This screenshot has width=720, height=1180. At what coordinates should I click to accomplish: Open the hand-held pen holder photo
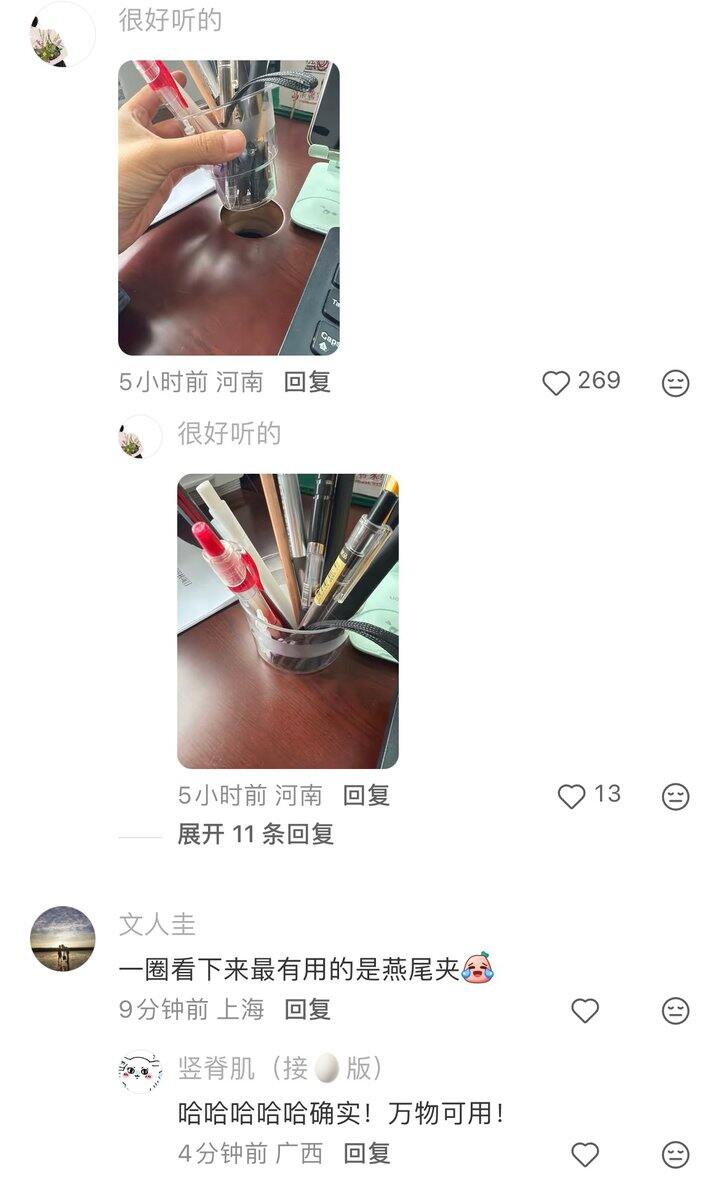[228, 208]
